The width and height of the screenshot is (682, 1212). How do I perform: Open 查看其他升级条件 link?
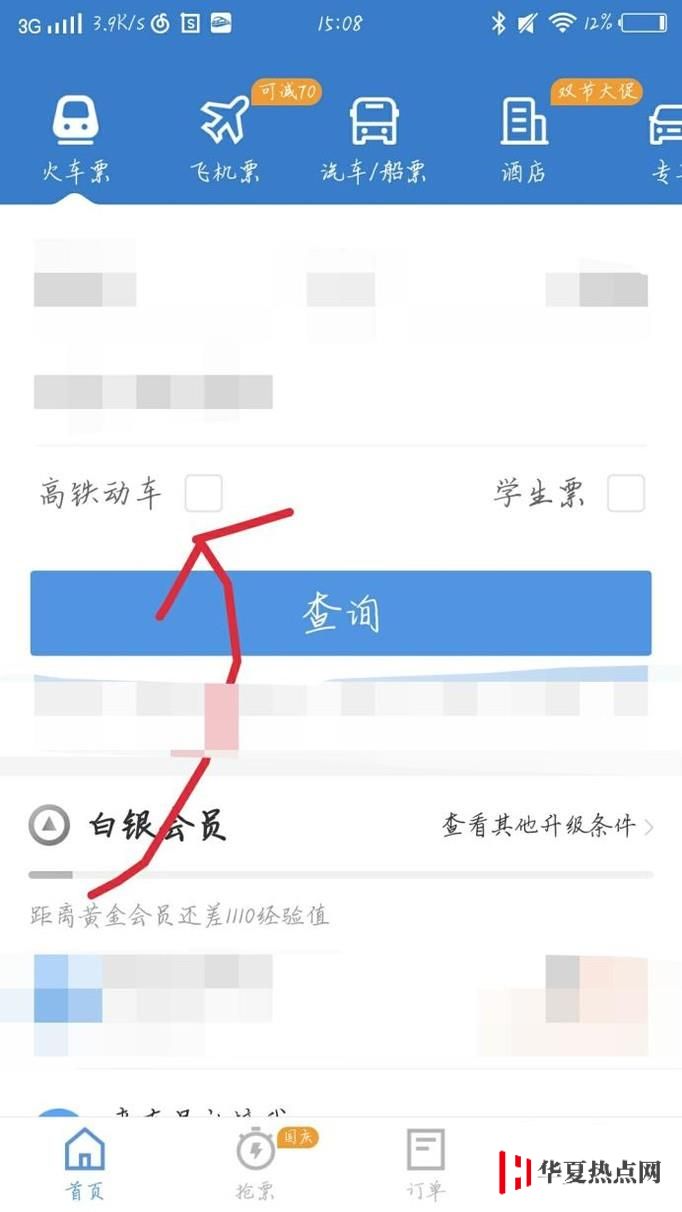tap(548, 826)
